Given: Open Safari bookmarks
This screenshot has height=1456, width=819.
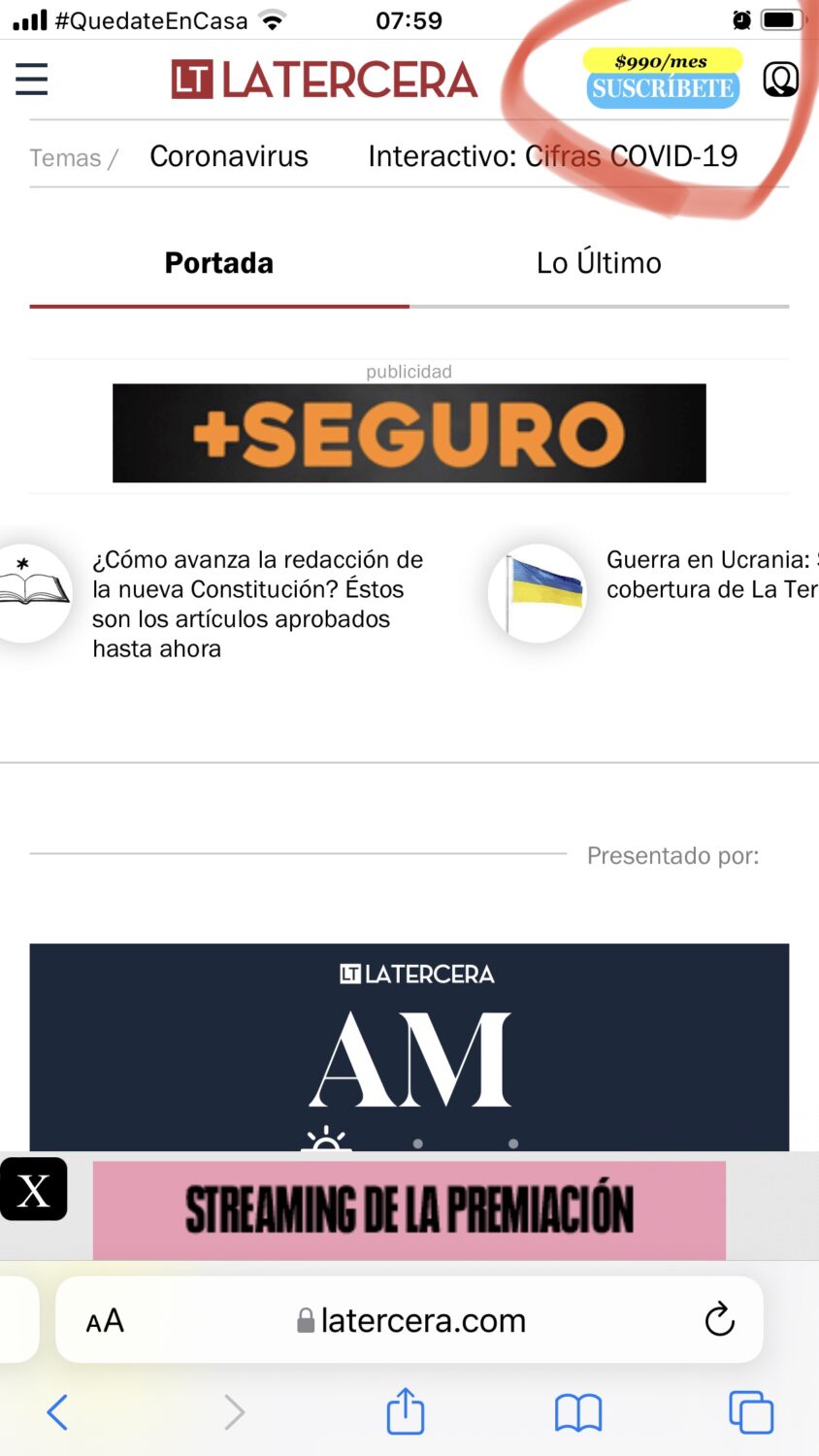Looking at the screenshot, I should (578, 1412).
